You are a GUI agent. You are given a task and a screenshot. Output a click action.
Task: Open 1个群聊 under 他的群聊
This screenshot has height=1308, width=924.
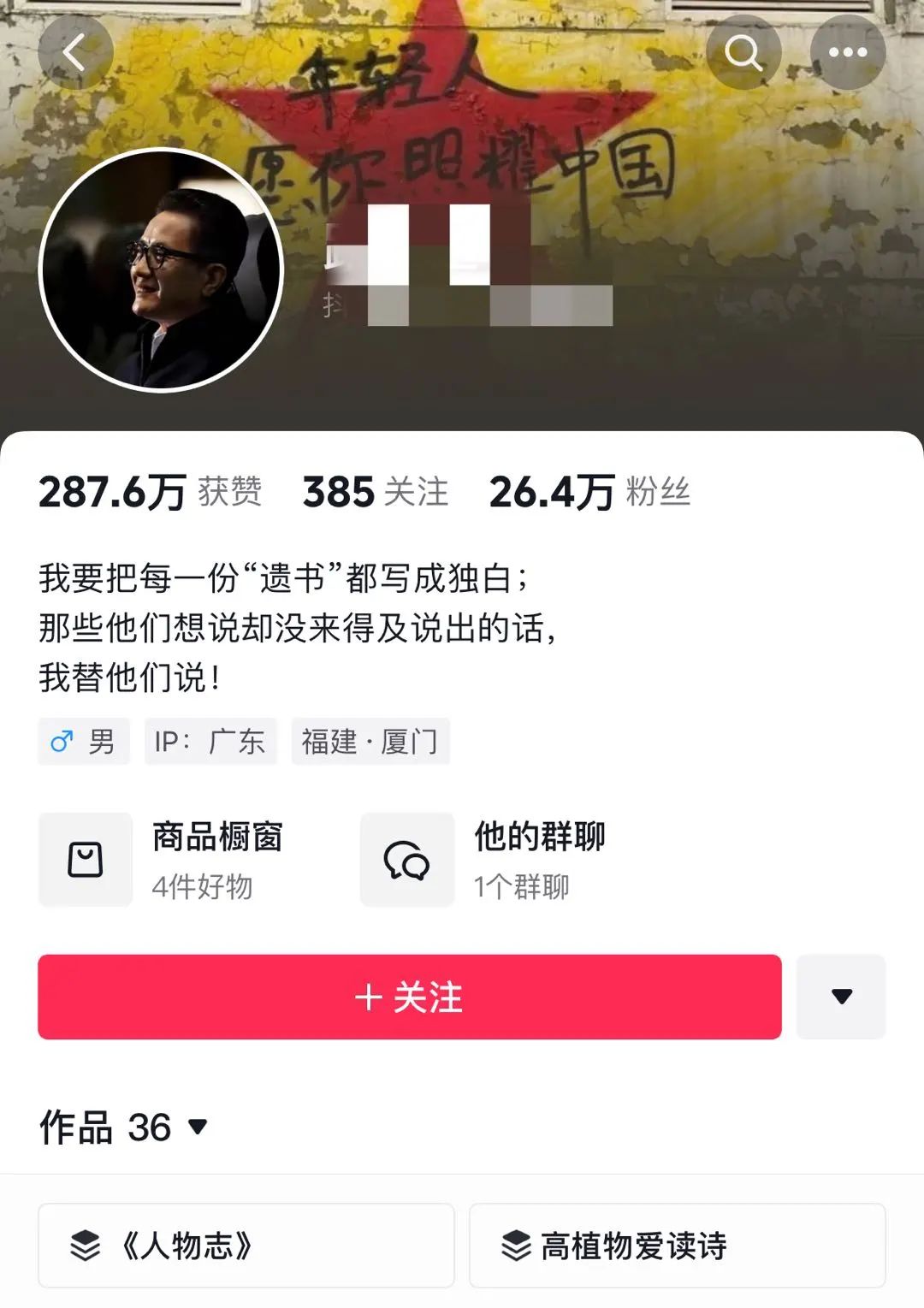click(522, 887)
